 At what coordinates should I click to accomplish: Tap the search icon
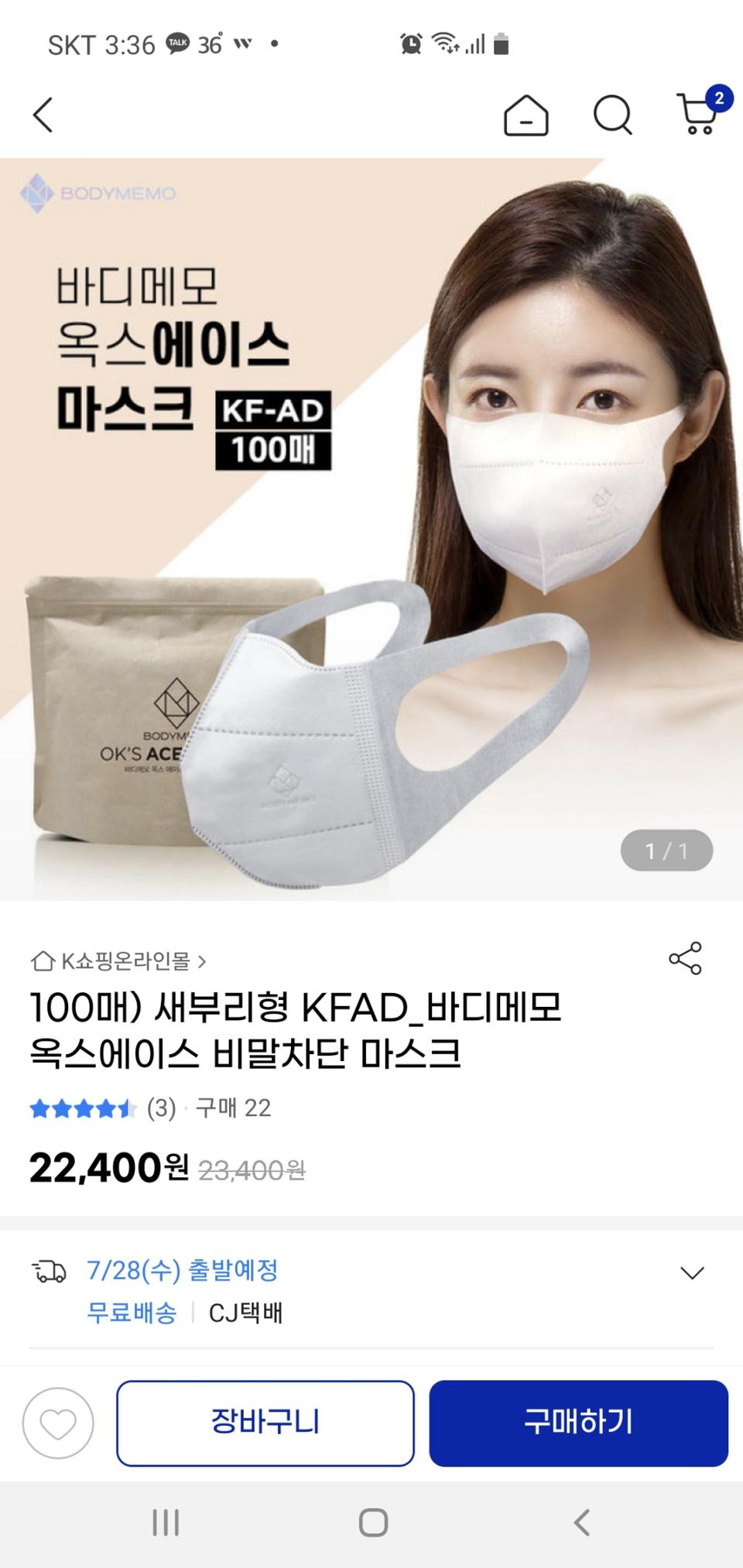[x=613, y=116]
